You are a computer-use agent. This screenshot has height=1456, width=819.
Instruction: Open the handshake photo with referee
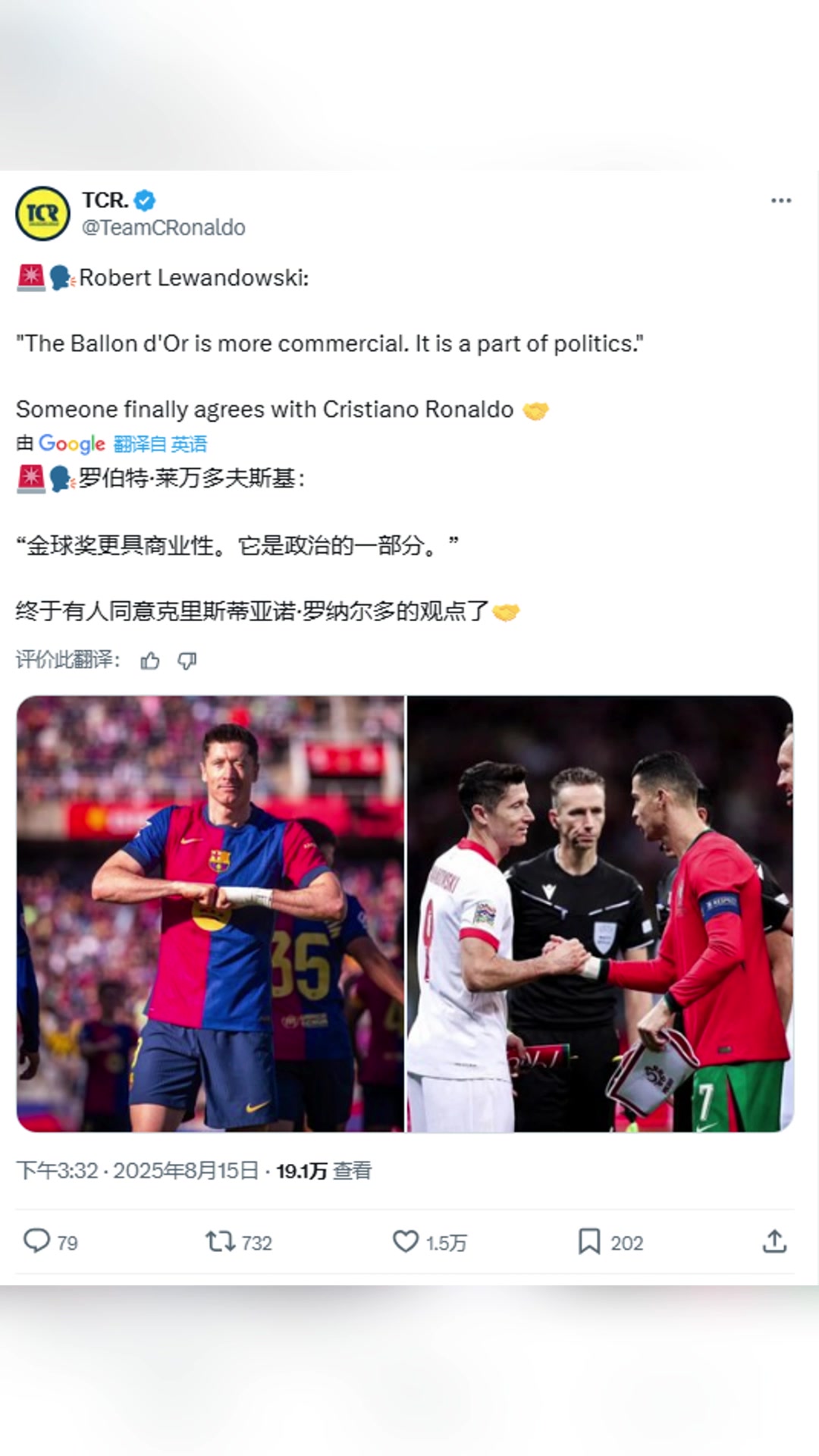(600, 913)
